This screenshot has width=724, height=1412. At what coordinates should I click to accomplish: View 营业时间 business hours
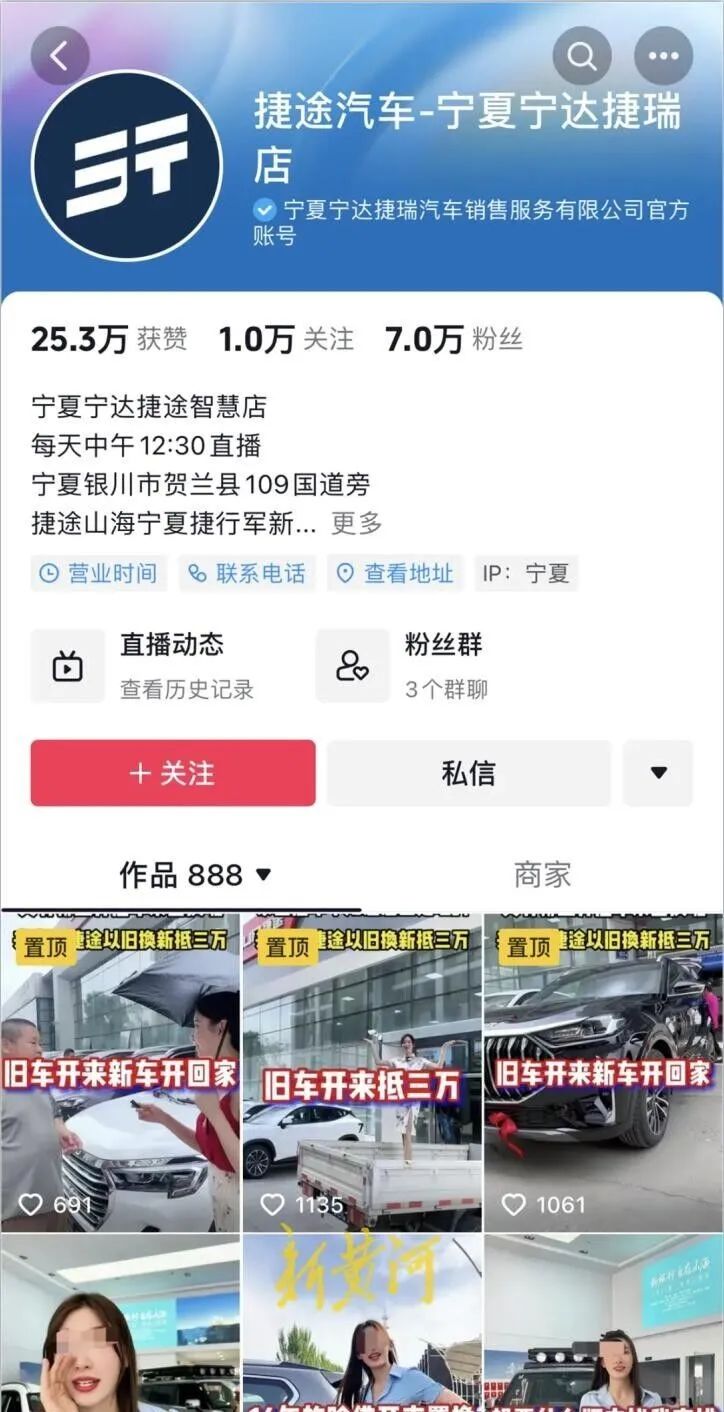(99, 573)
